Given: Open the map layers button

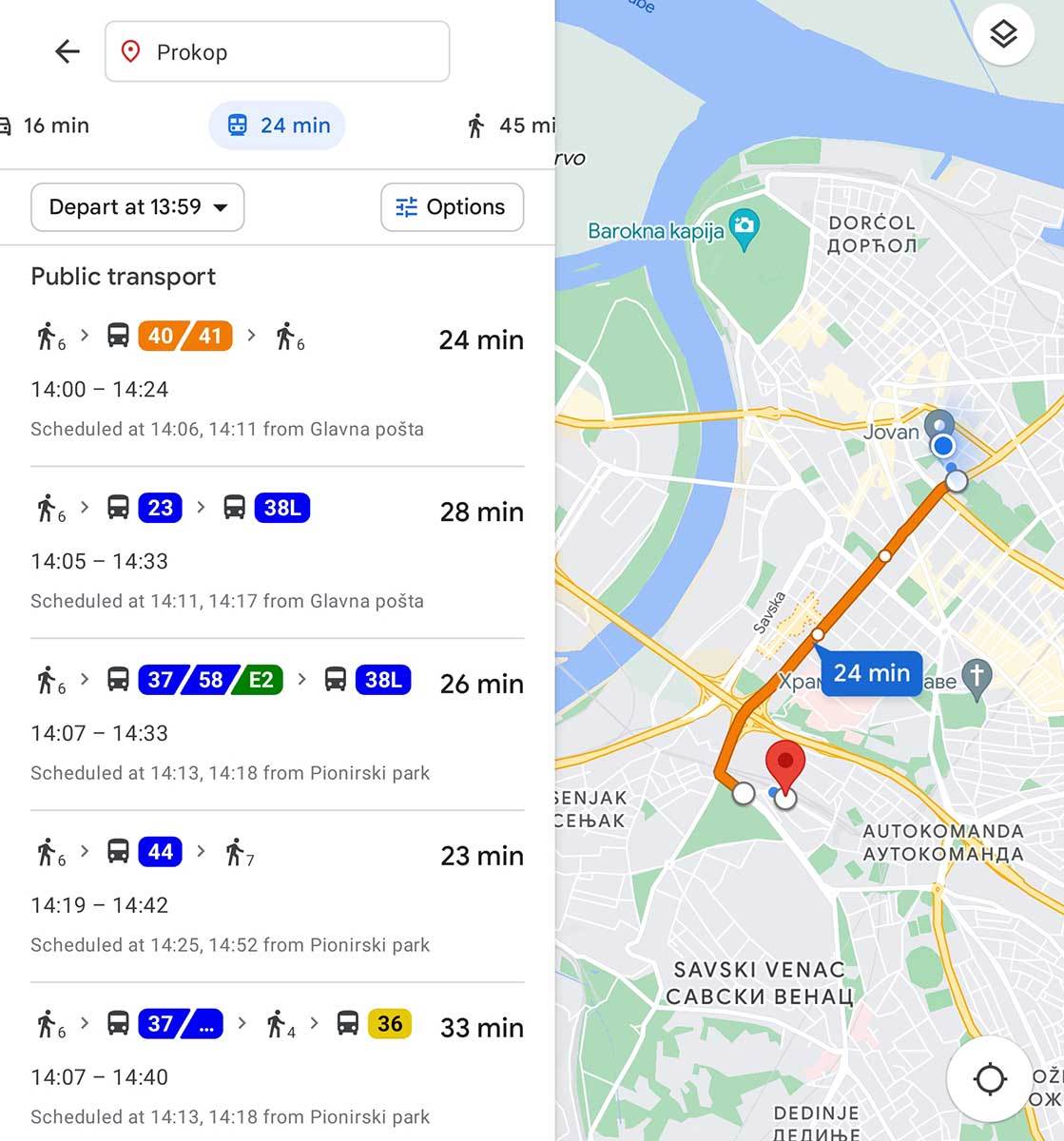Looking at the screenshot, I should pos(1003,35).
